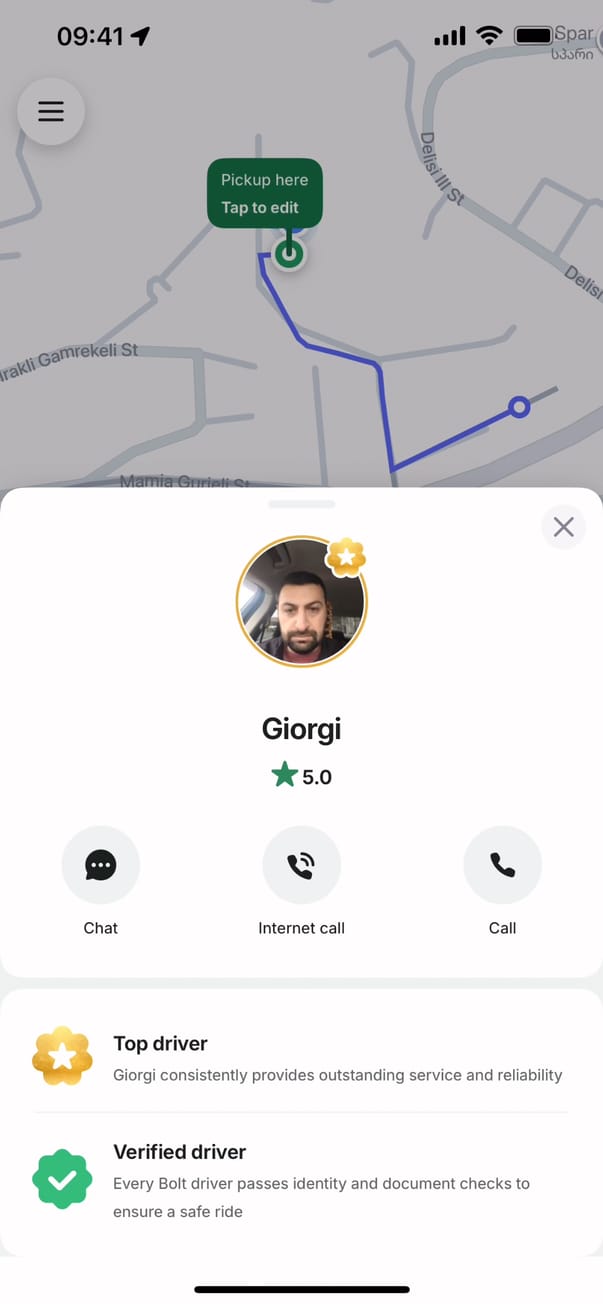Viewport: 603px width, 1304px height.
Task: Open chat with Giorgi
Action: tap(101, 865)
